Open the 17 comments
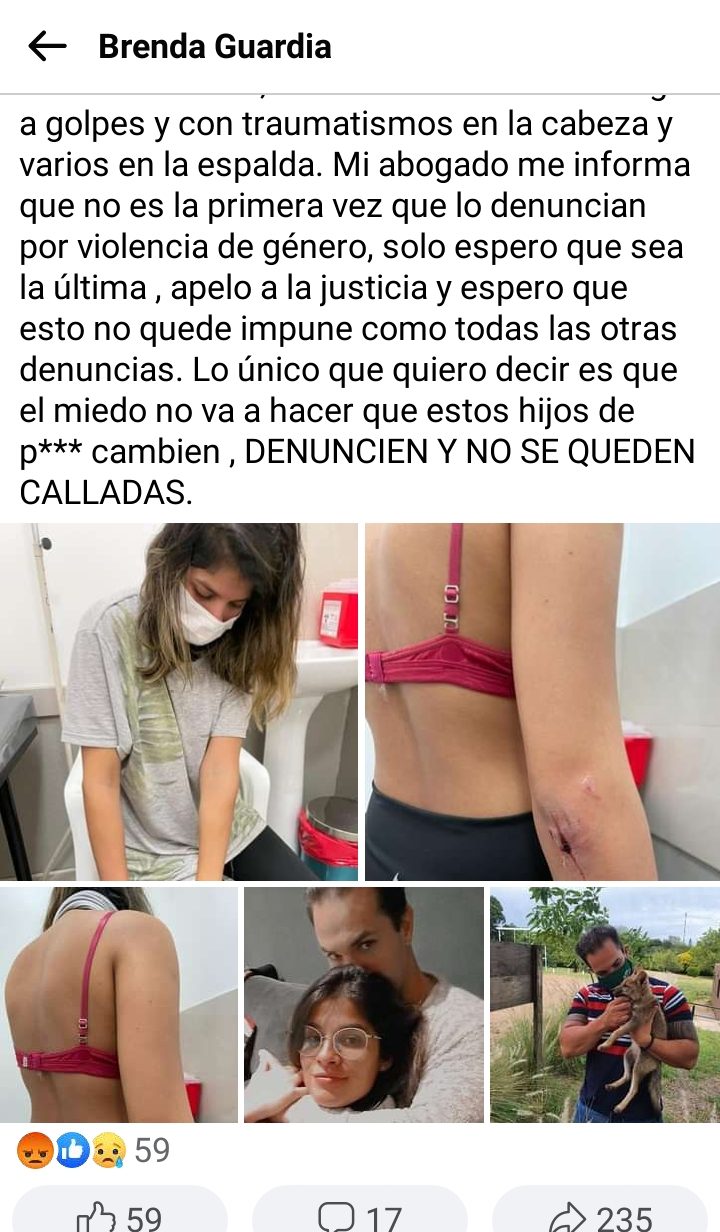This screenshot has width=720, height=1232. (360, 1214)
